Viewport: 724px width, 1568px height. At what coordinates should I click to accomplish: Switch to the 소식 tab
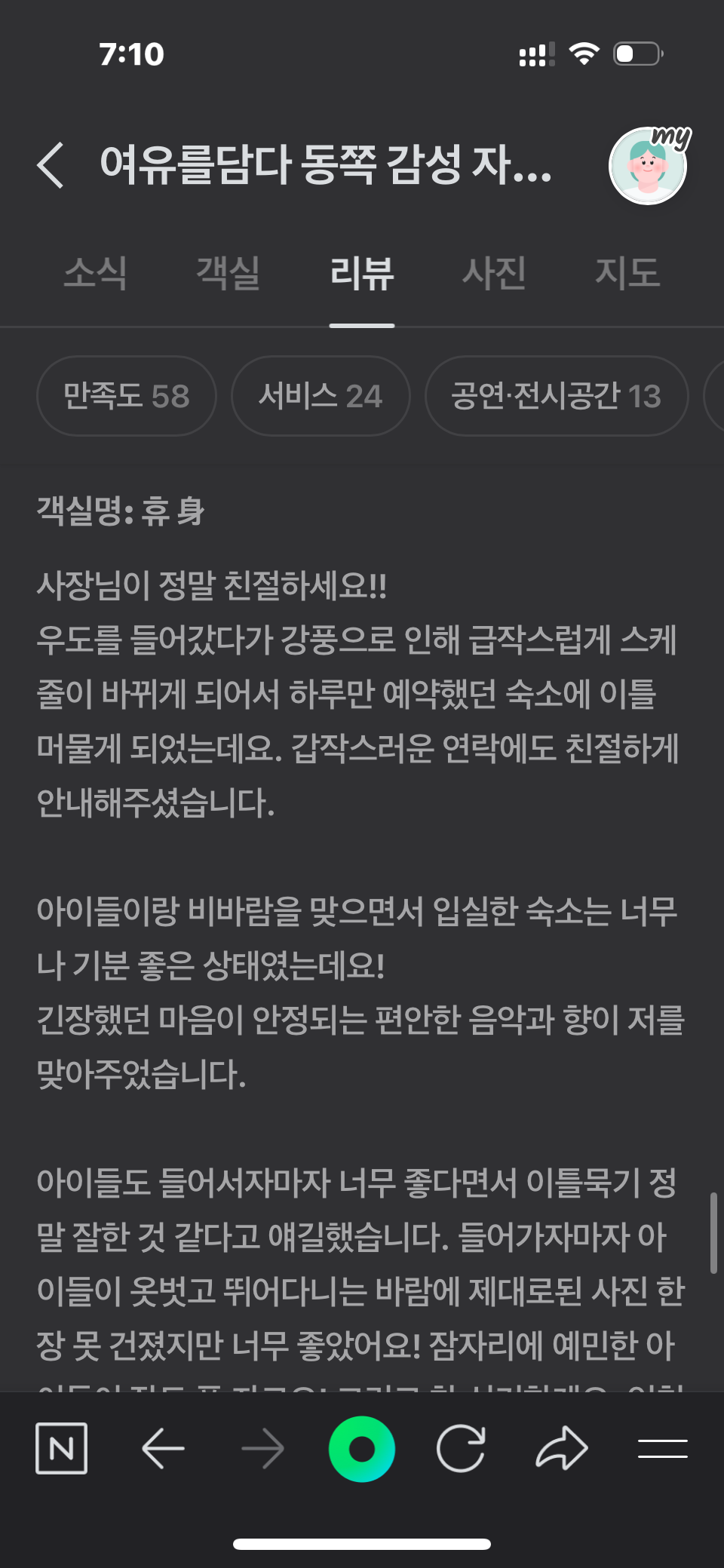tap(95, 273)
